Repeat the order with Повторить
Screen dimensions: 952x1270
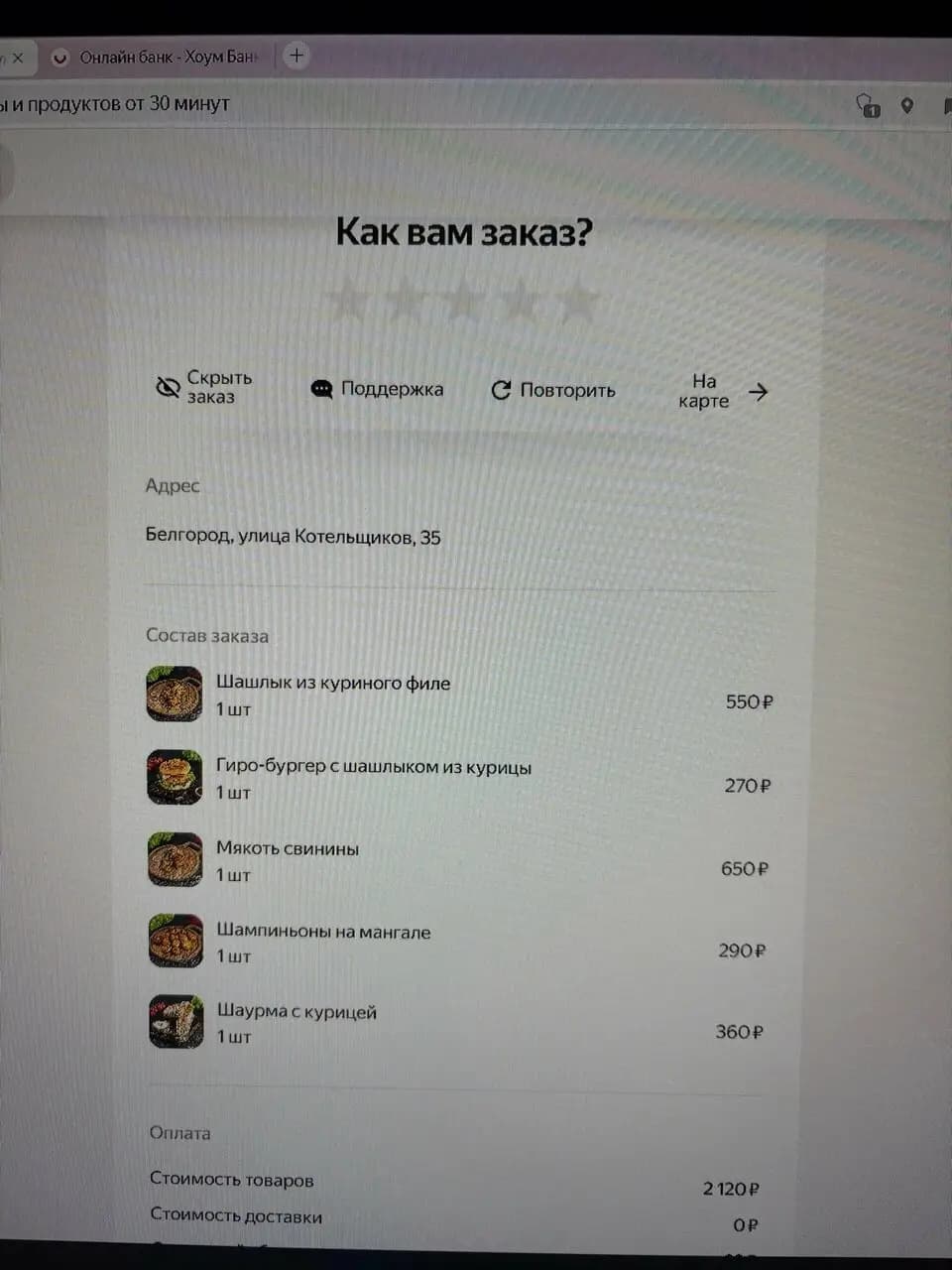553,390
